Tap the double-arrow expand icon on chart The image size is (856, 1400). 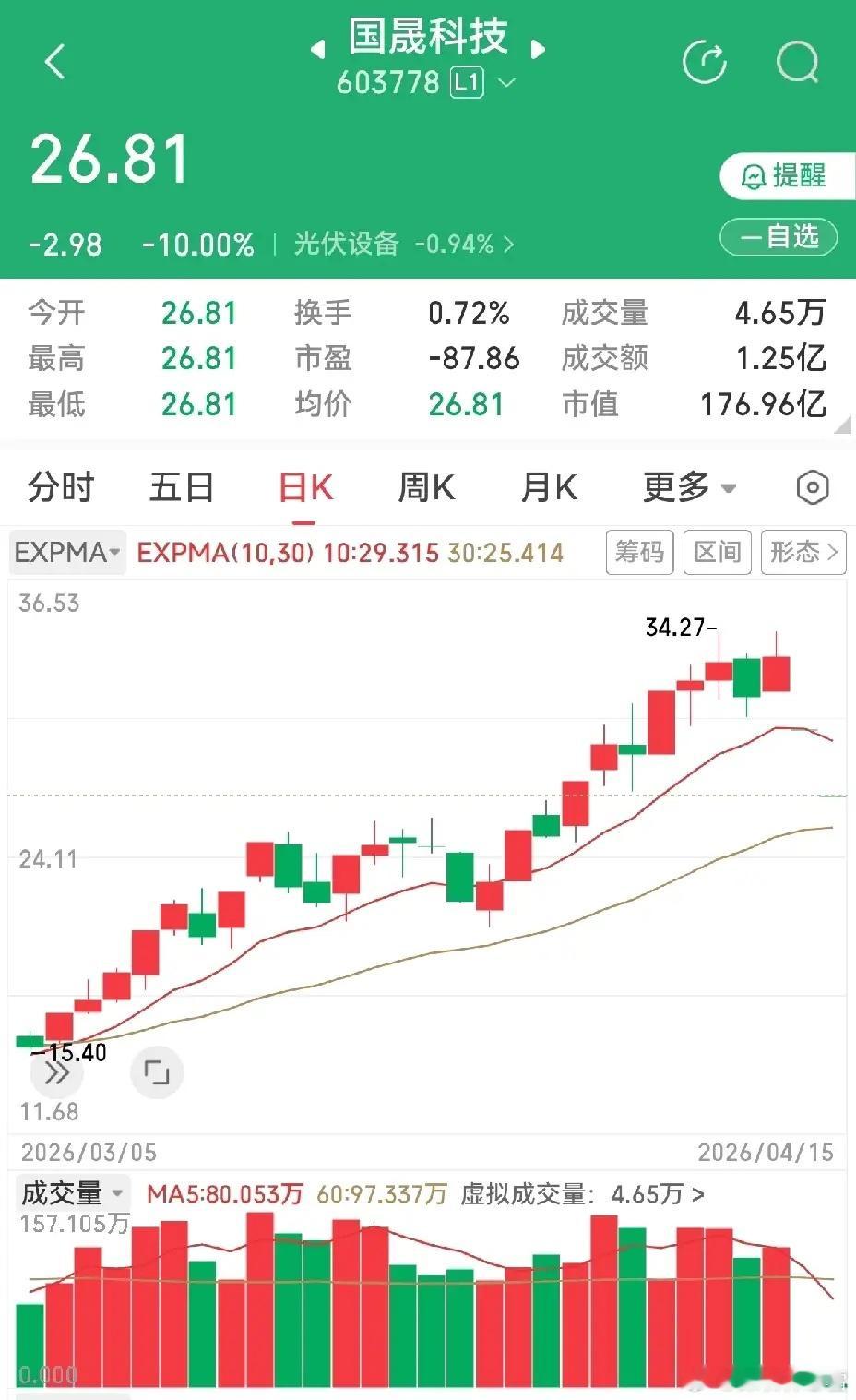pos(57,1072)
